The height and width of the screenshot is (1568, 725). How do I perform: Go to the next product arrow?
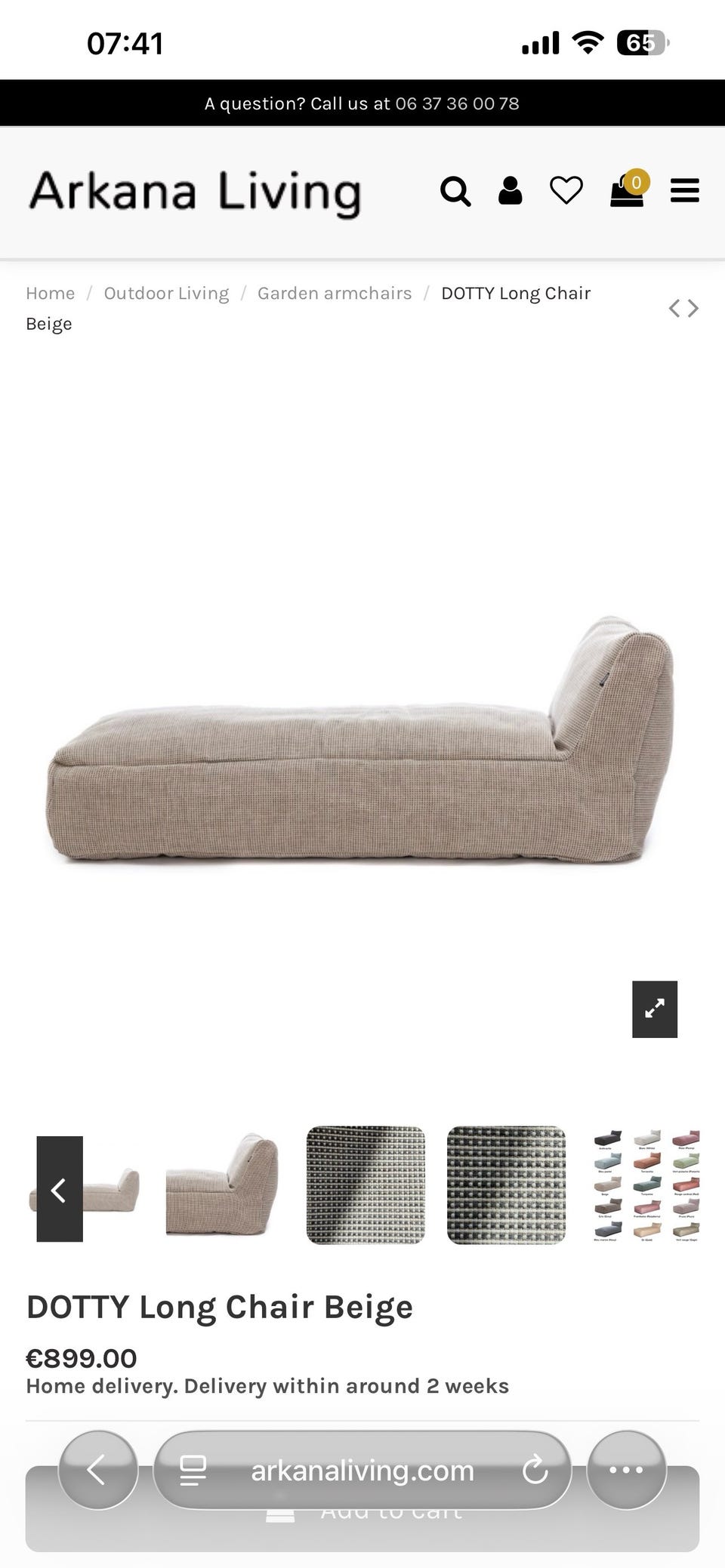(693, 309)
